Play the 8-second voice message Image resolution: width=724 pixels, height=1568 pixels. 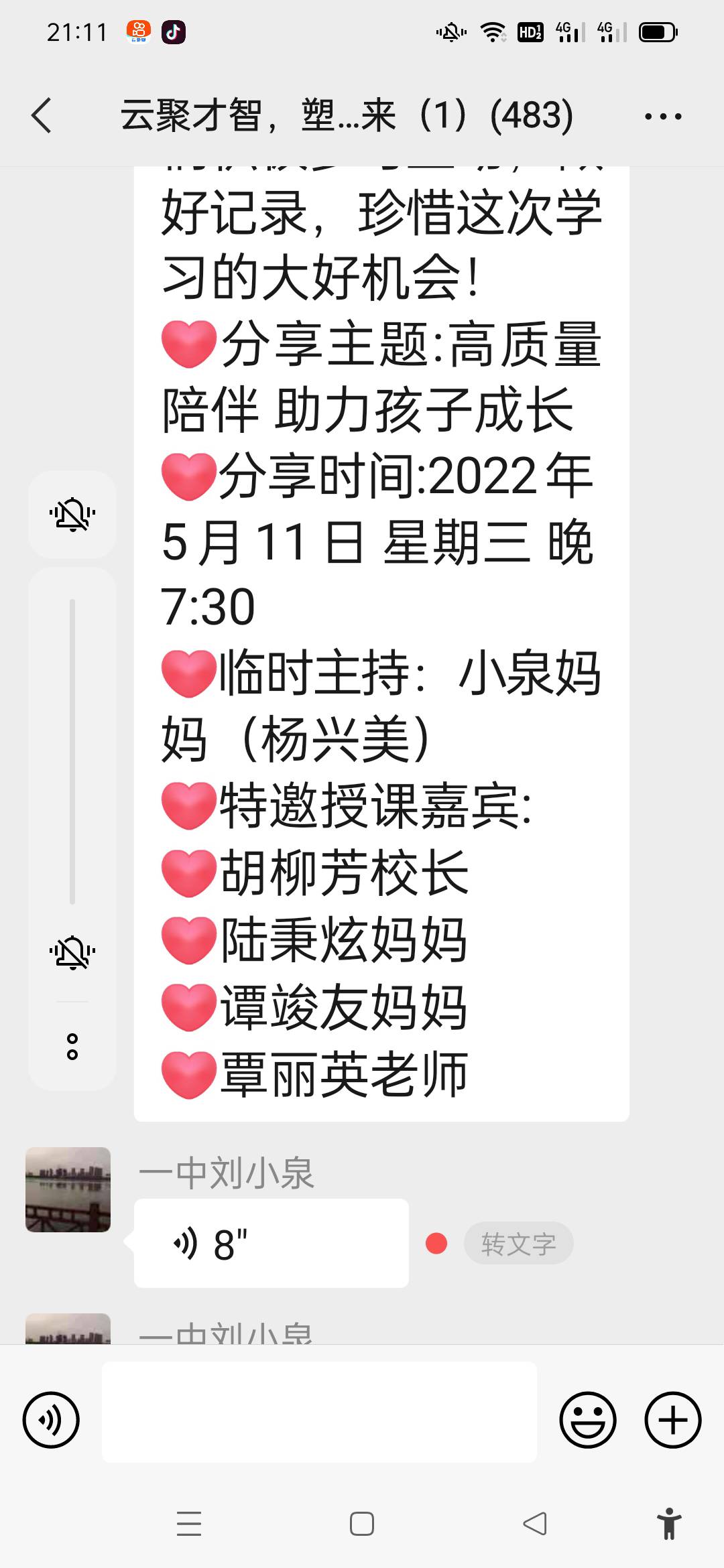268,1243
